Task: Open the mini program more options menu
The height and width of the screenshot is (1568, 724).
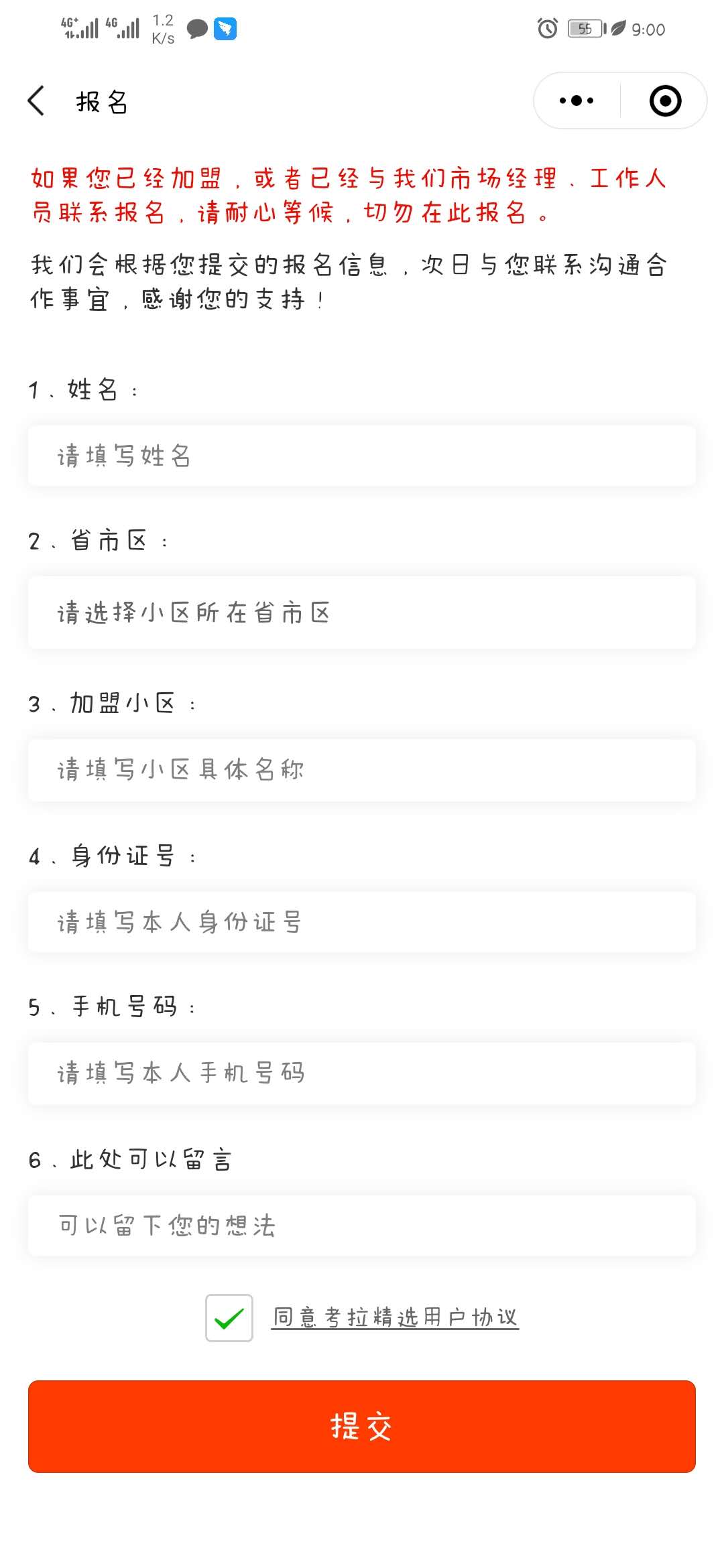Action: [577, 101]
